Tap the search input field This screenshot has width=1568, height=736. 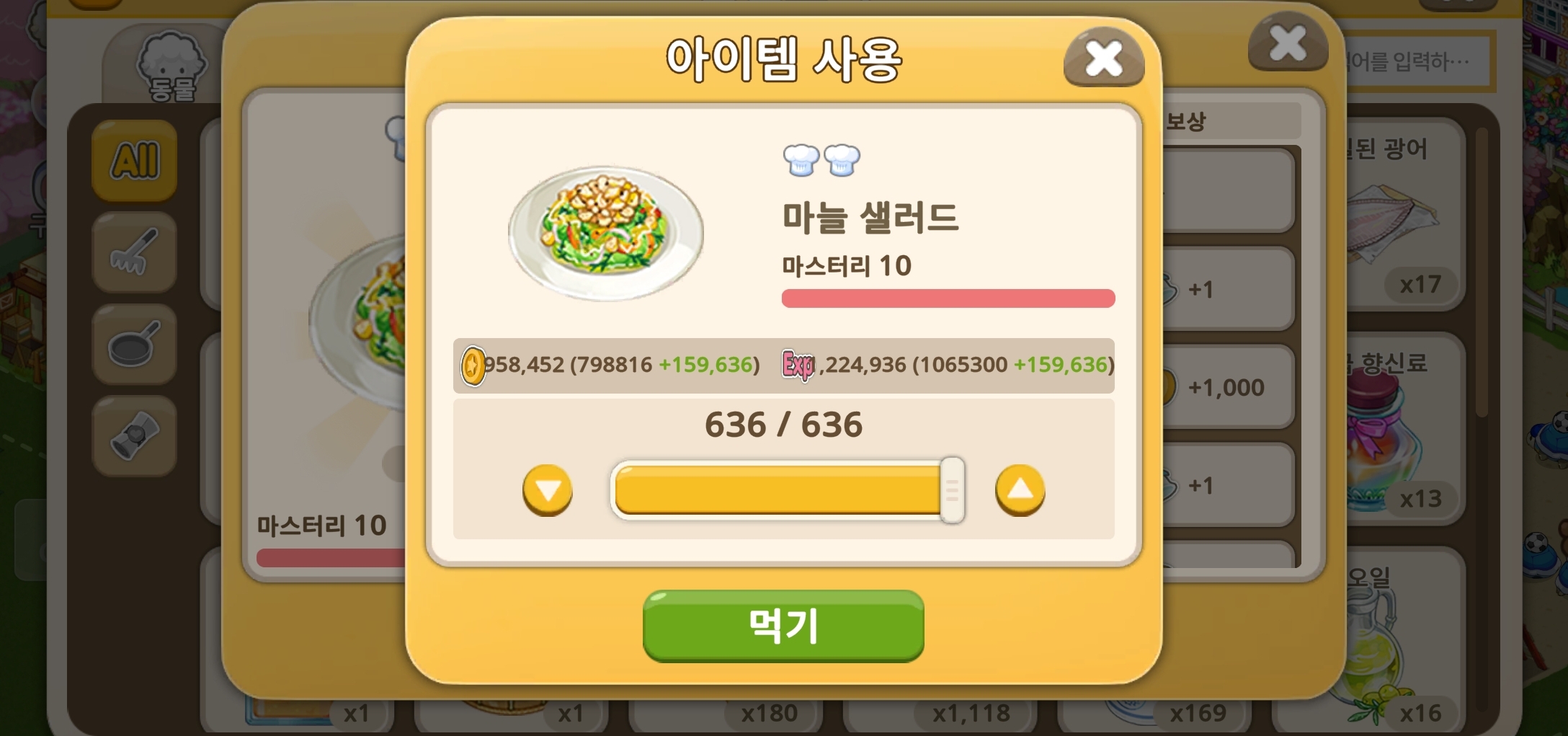point(1416,61)
